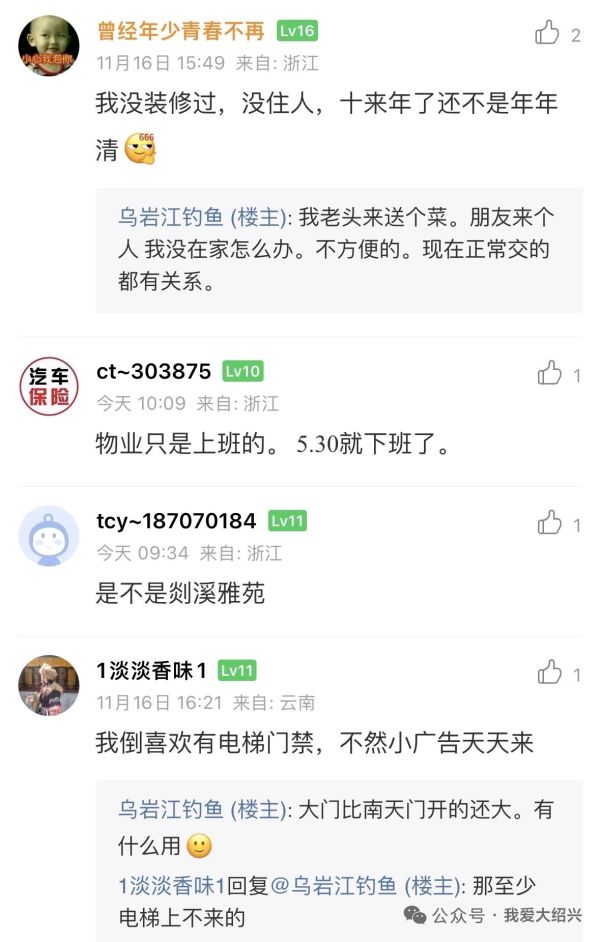View the profile of username ct~303875
The height and width of the screenshot is (942, 600).
153,371
